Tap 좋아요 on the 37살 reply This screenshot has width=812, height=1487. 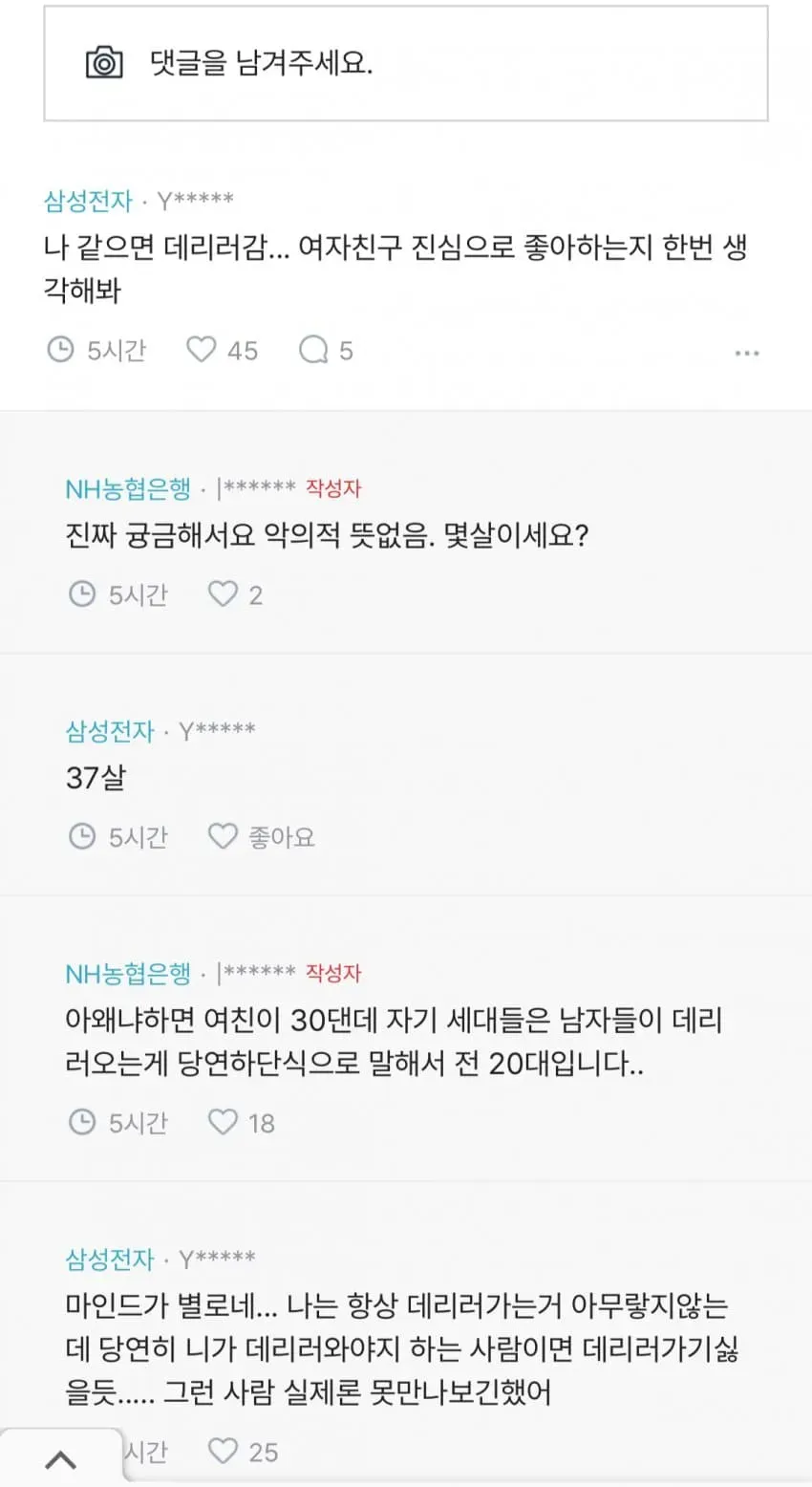point(261,837)
